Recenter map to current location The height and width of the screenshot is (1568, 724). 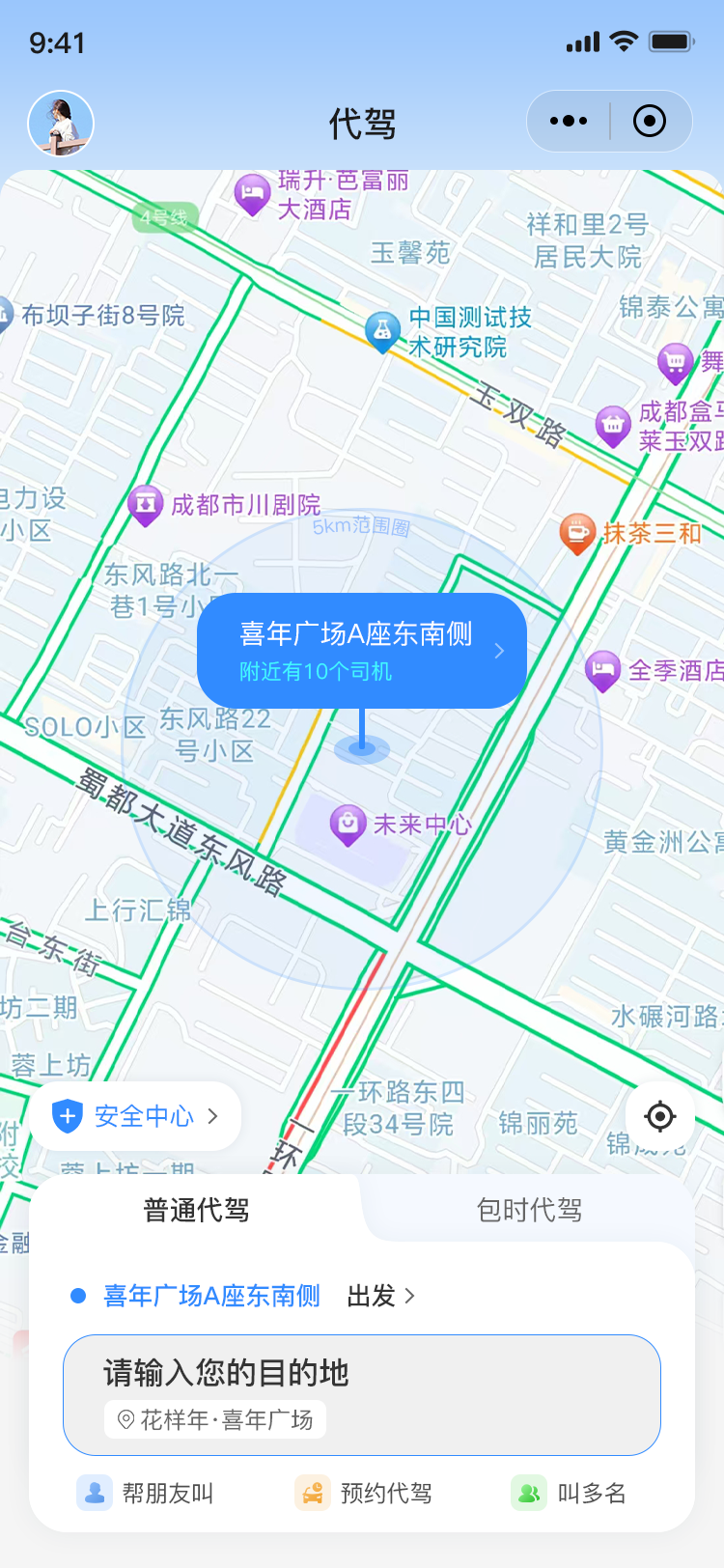click(x=660, y=1116)
